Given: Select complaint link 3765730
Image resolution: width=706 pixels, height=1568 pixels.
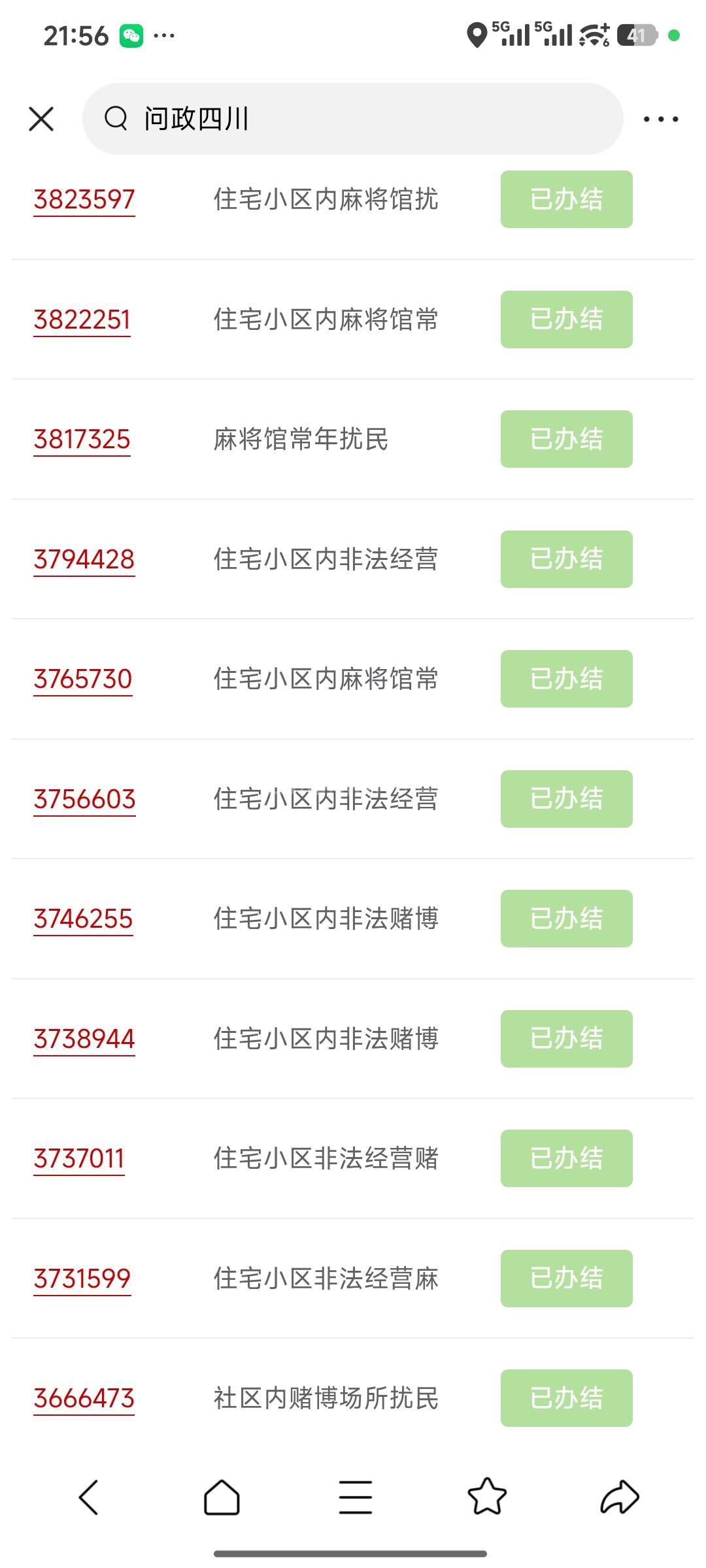Looking at the screenshot, I should (x=83, y=679).
